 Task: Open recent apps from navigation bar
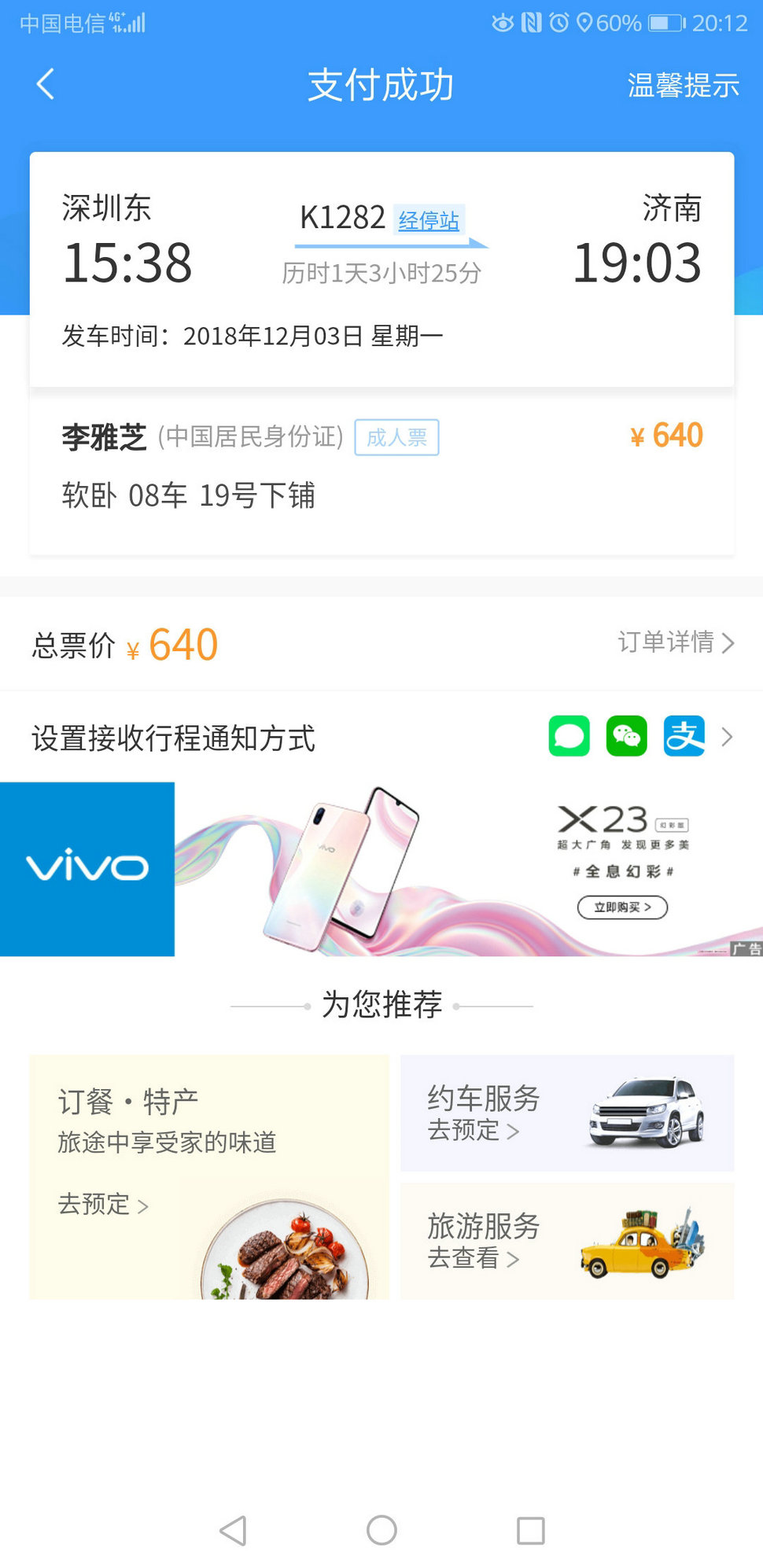[530, 1530]
